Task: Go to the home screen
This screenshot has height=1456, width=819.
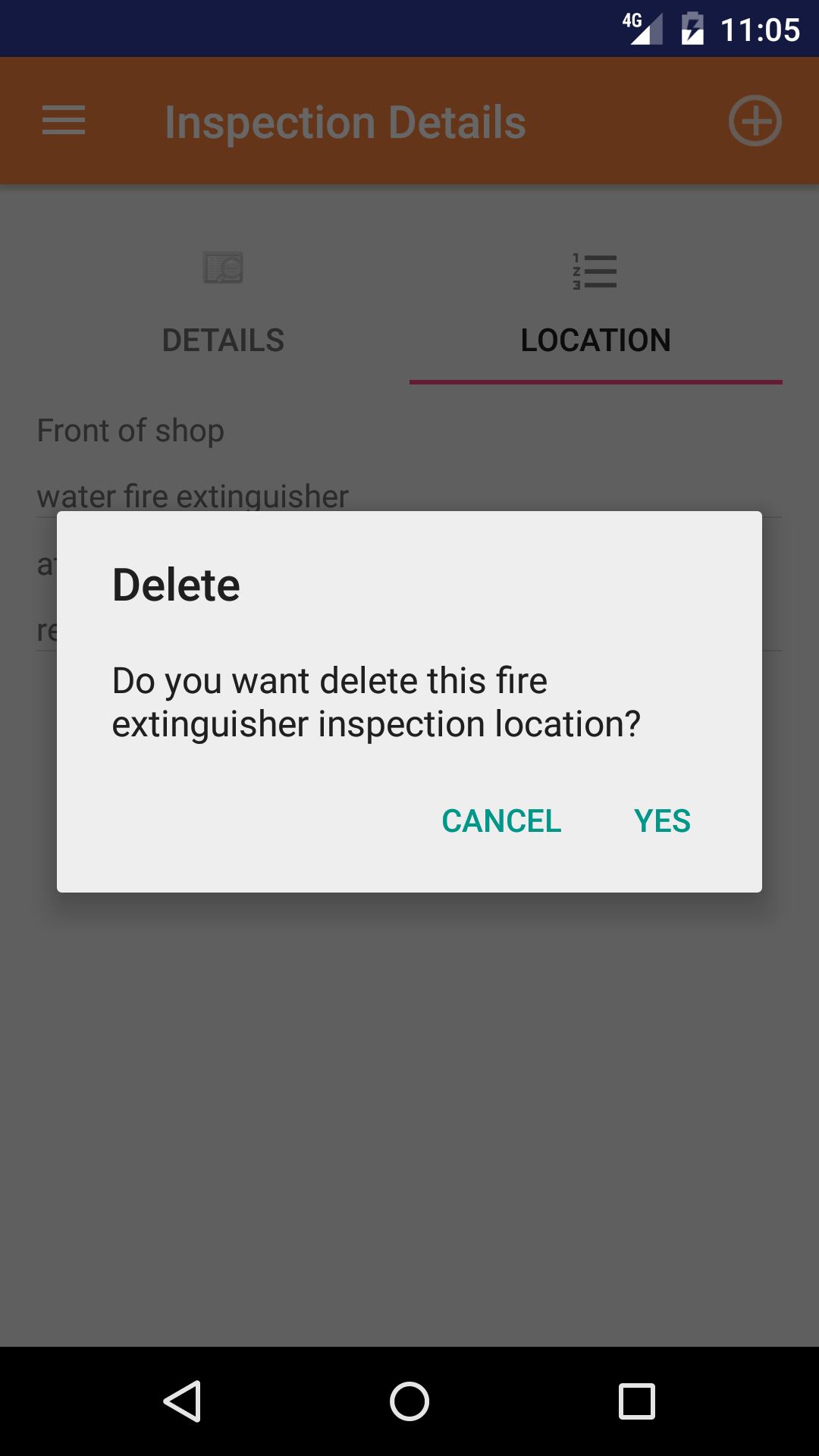Action: click(409, 1401)
